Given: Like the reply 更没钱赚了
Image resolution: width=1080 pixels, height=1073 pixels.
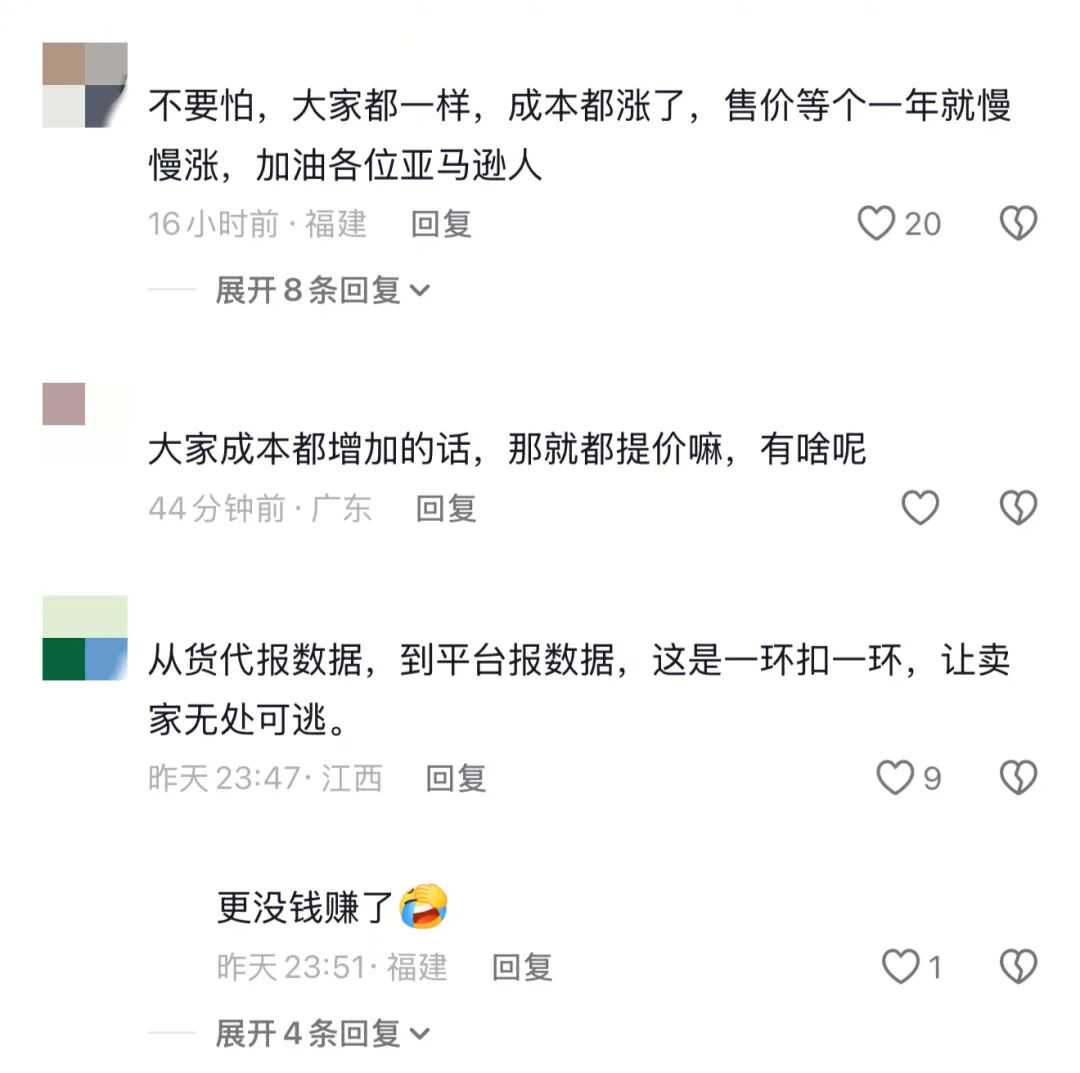Looking at the screenshot, I should (900, 966).
